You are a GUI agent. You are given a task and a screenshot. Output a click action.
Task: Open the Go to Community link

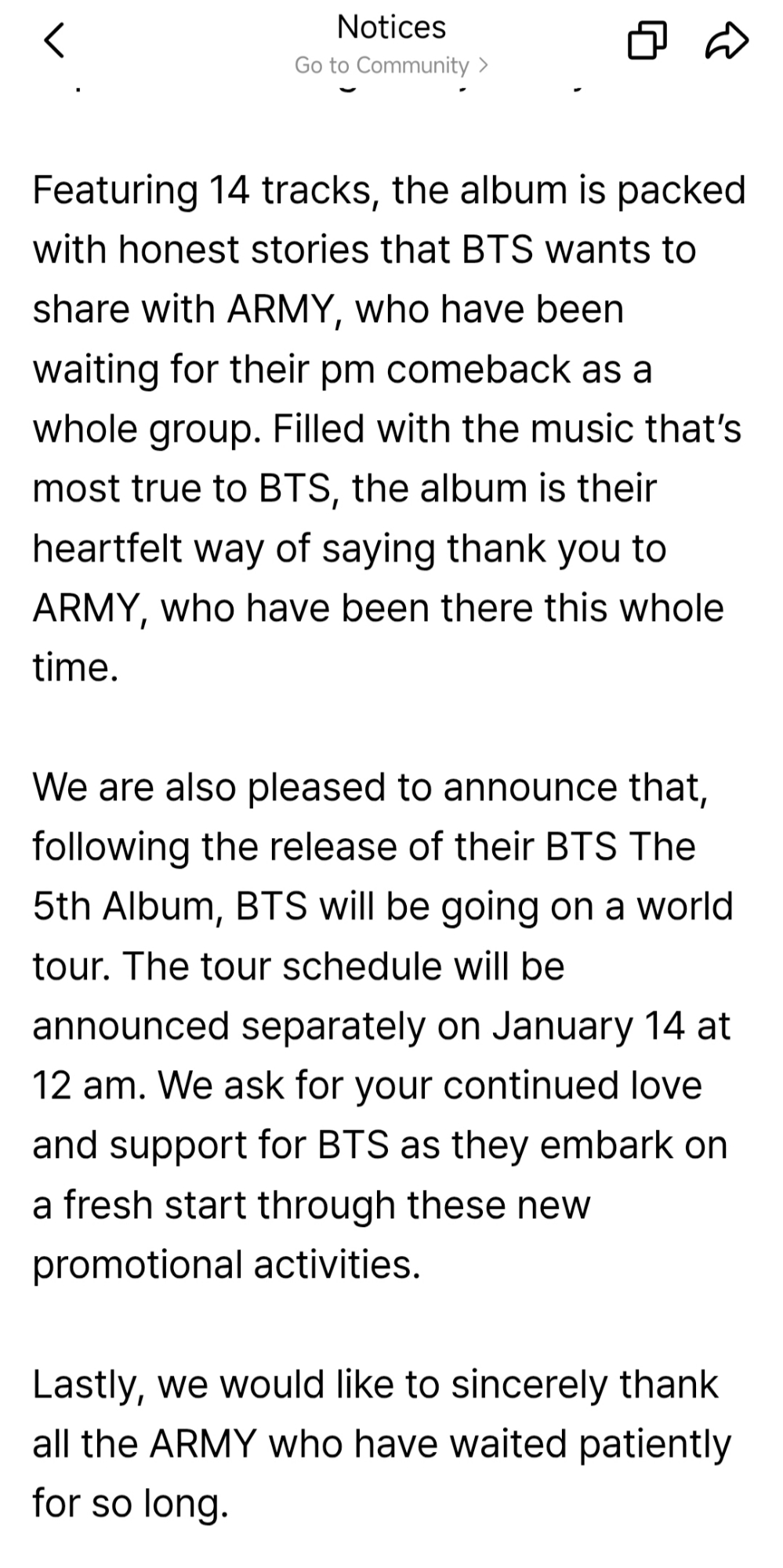tap(391, 65)
